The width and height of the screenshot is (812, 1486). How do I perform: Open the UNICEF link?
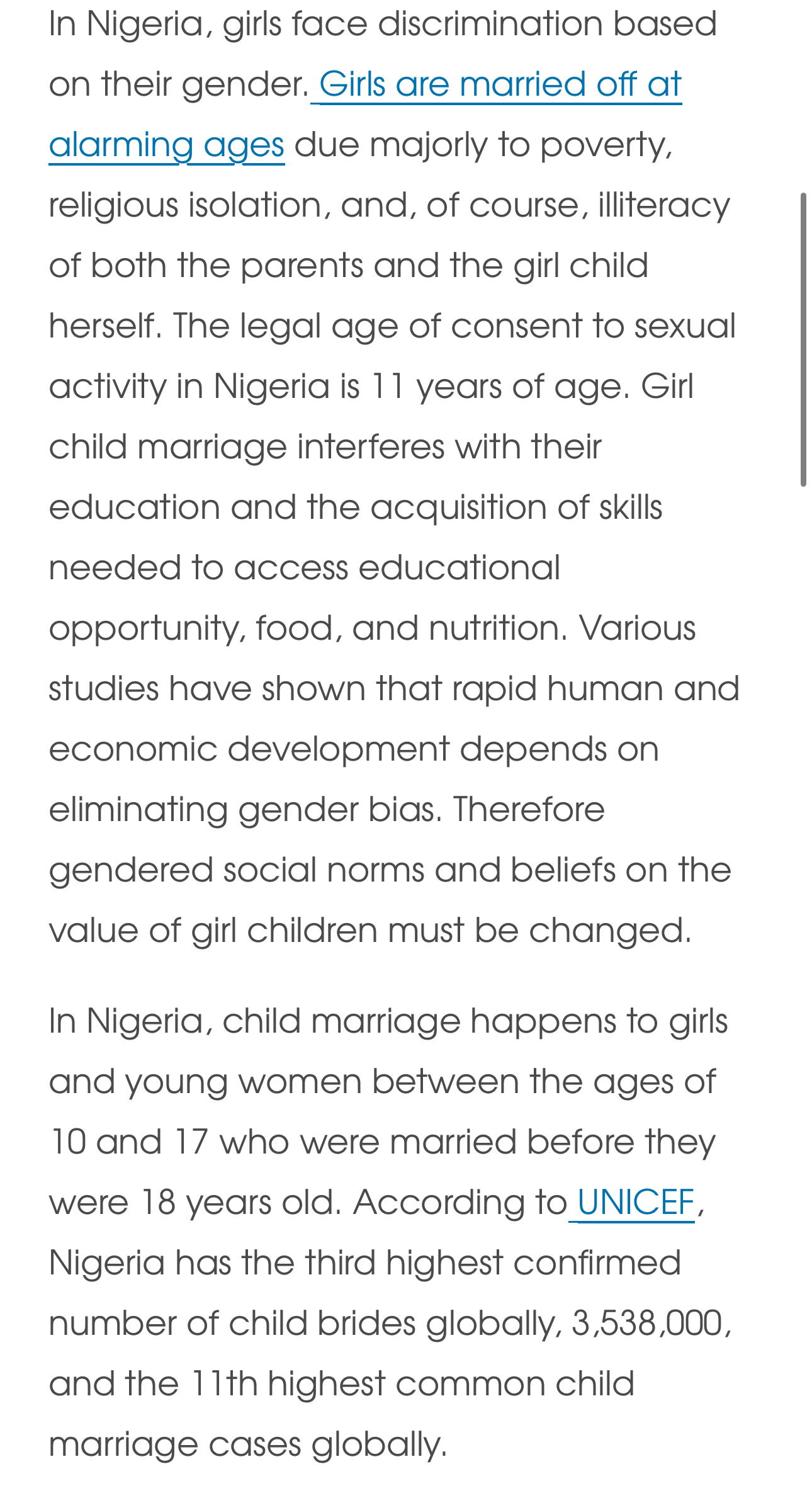click(x=635, y=1202)
